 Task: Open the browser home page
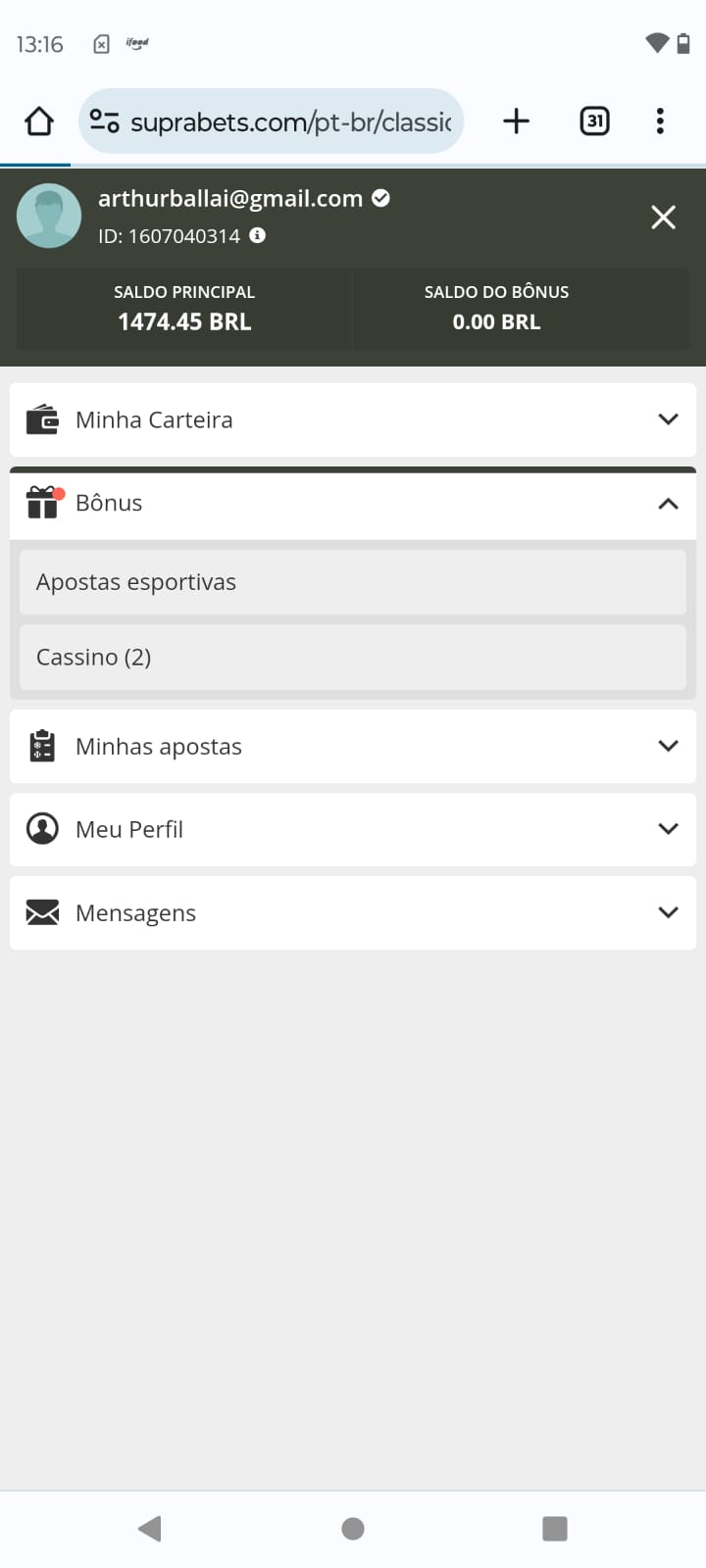pos(39,122)
